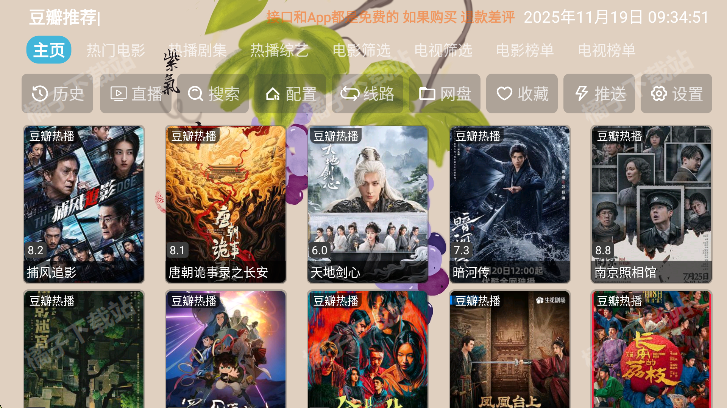This screenshot has height=408, width=727.
Task: Choose 线路 source line
Action: 367,94
